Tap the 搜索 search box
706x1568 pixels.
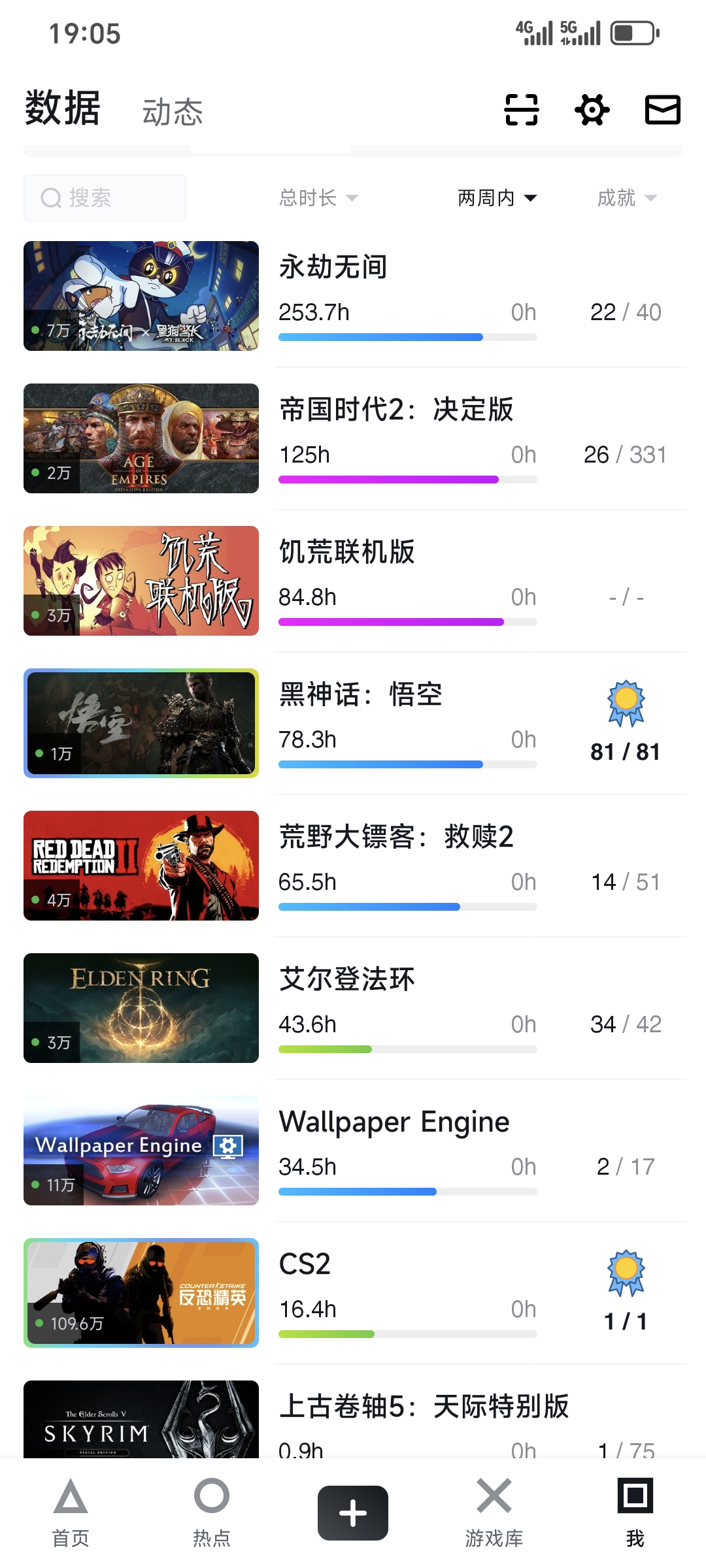pos(105,198)
